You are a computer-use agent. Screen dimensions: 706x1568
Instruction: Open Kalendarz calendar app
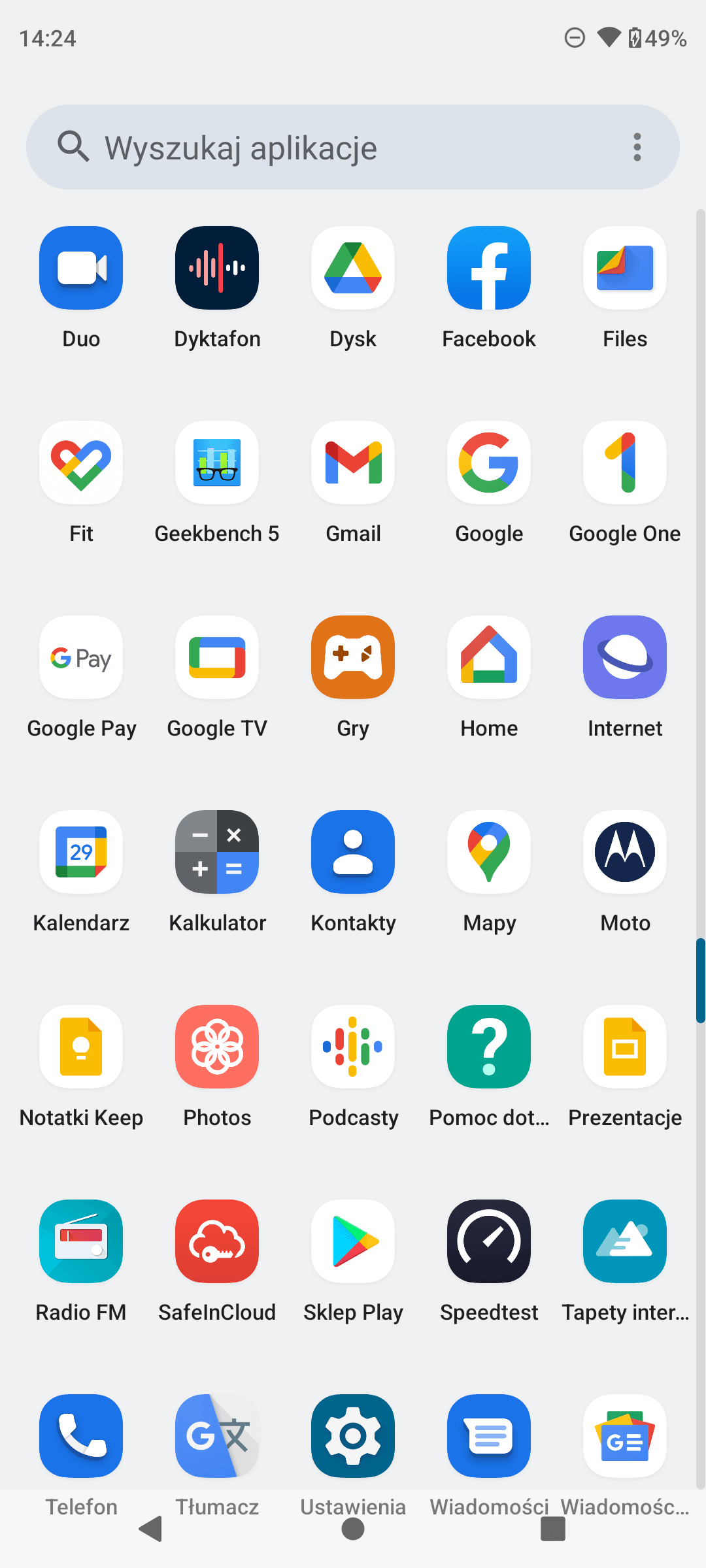(x=81, y=852)
